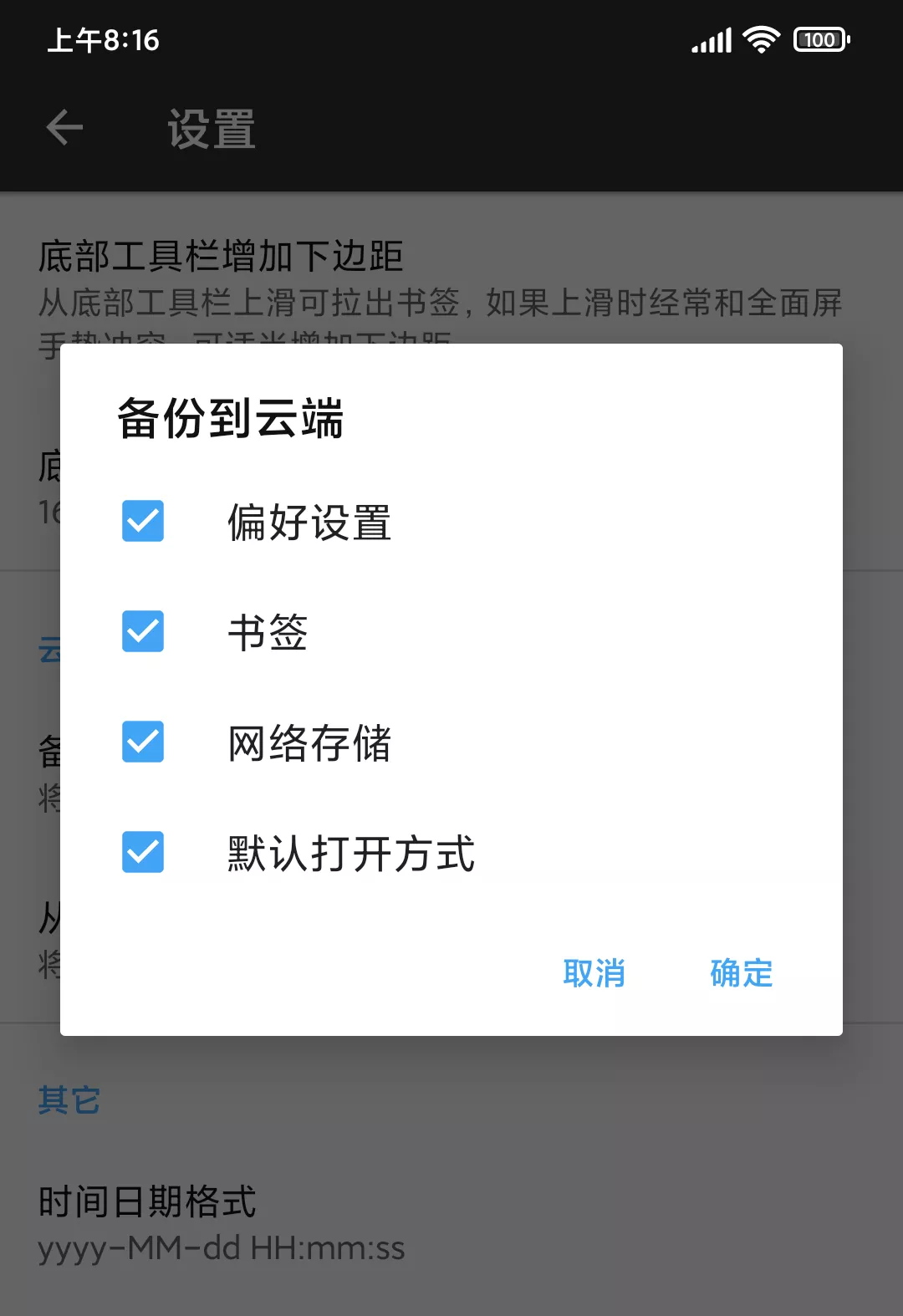Tap 取消 to cancel the backup
903x1316 pixels.
[x=594, y=973]
